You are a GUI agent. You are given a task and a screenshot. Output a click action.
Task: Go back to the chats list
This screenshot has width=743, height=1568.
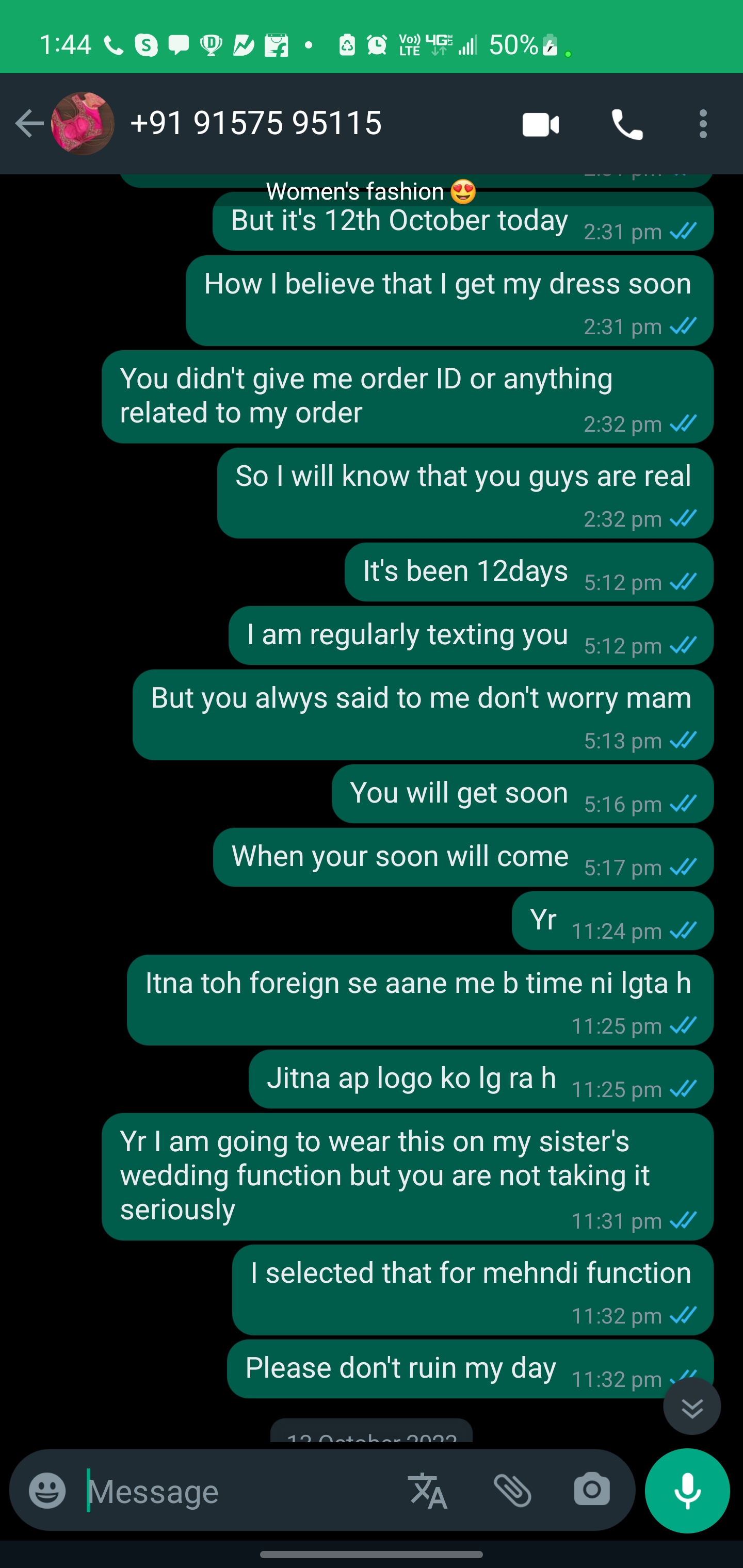tap(28, 124)
